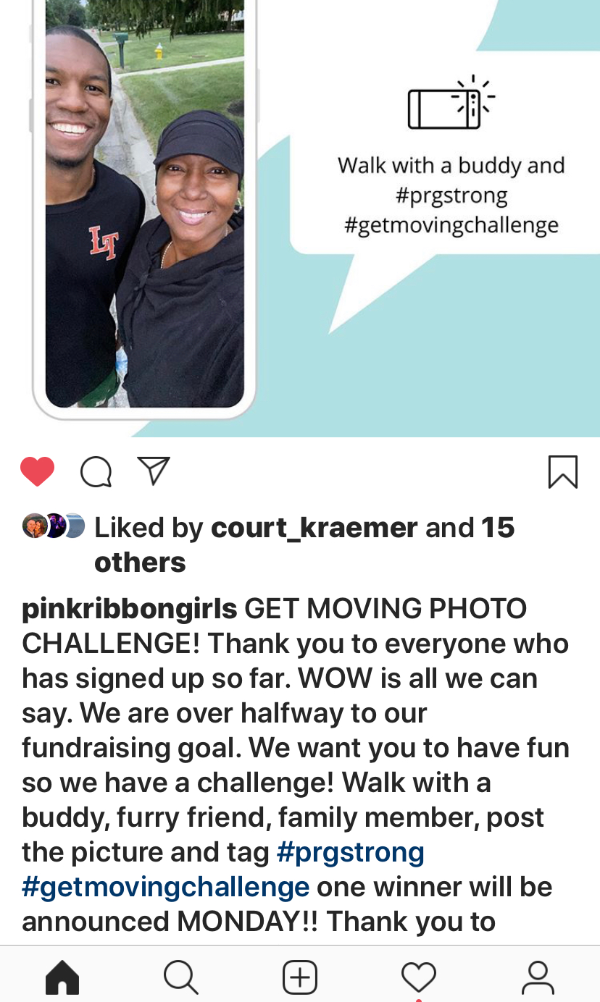This screenshot has height=1002, width=600.
Task: Bookmark this pinkribbongirls post
Action: [563, 472]
